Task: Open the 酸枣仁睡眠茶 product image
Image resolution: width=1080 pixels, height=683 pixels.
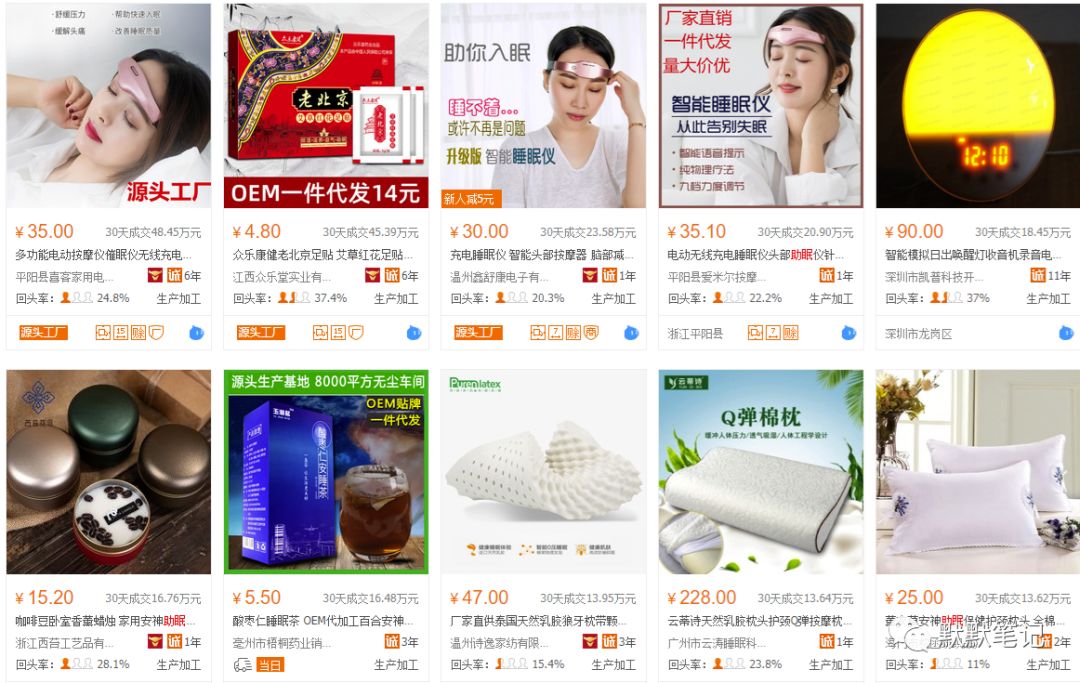Action: [x=326, y=472]
